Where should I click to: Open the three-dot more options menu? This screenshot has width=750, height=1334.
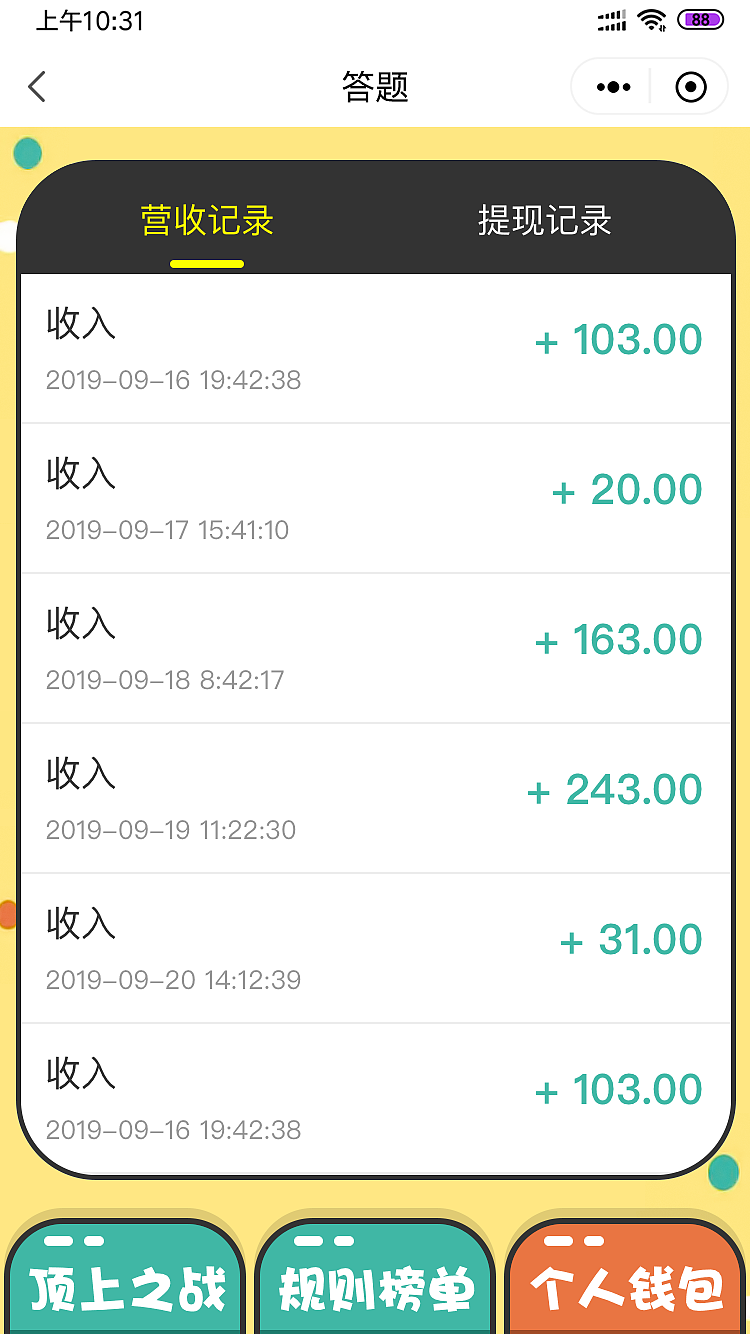click(x=611, y=86)
